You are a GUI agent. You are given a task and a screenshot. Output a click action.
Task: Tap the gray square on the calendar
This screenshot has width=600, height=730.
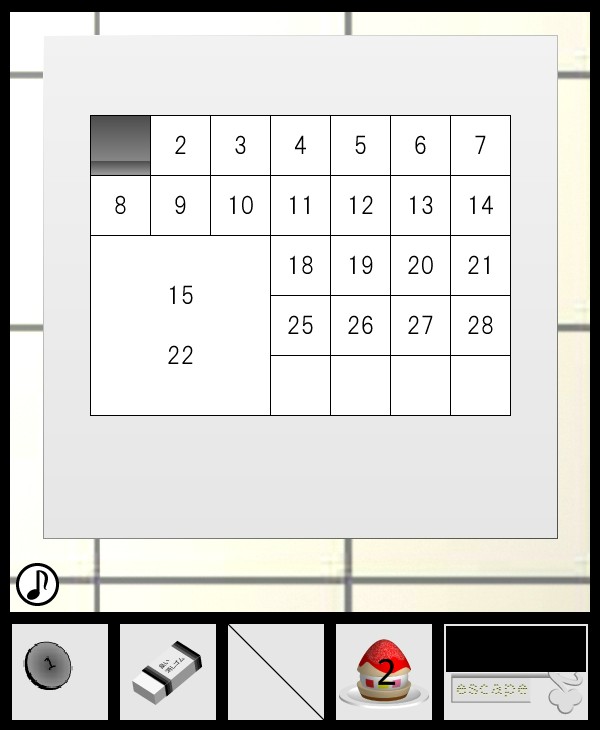[x=120, y=145]
